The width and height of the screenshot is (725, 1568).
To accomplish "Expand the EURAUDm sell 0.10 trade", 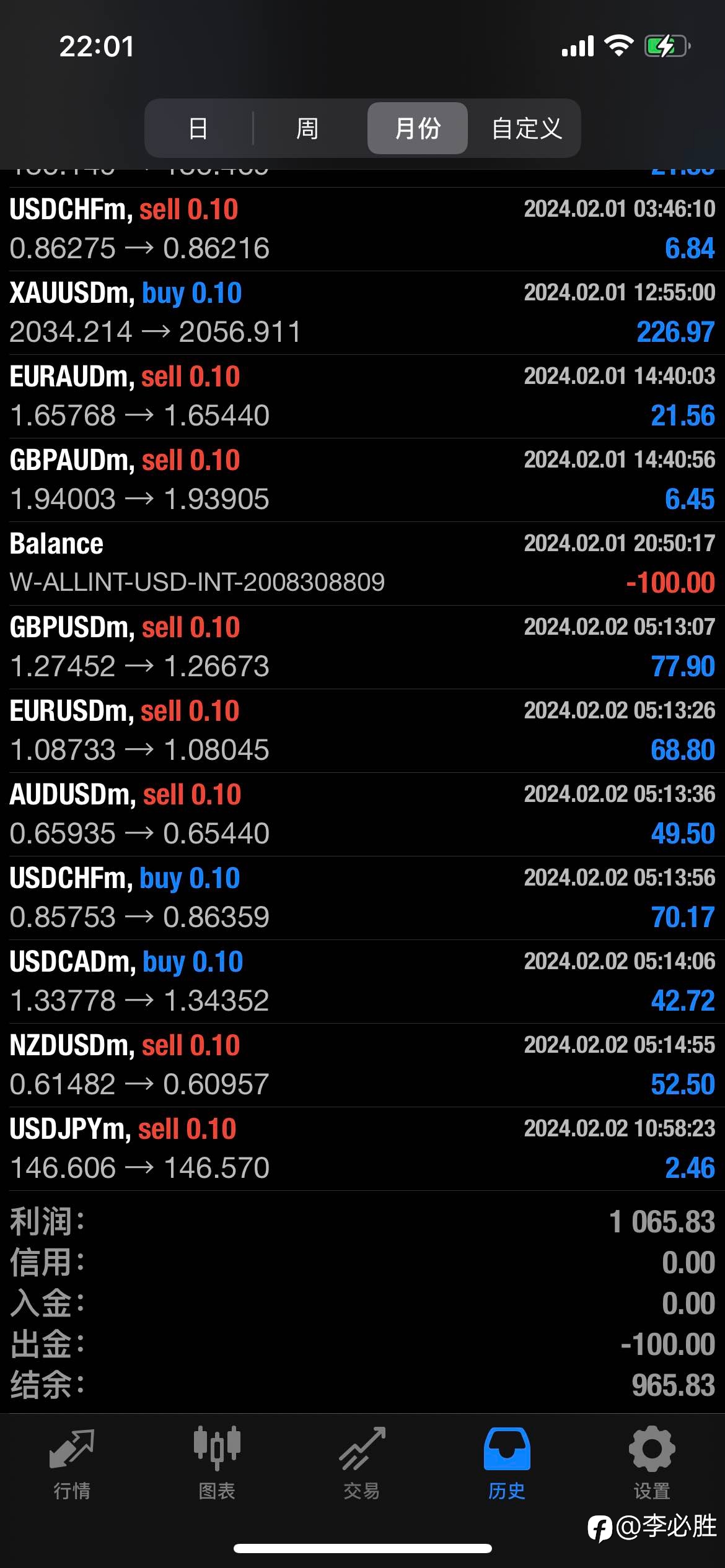I will (x=362, y=396).
